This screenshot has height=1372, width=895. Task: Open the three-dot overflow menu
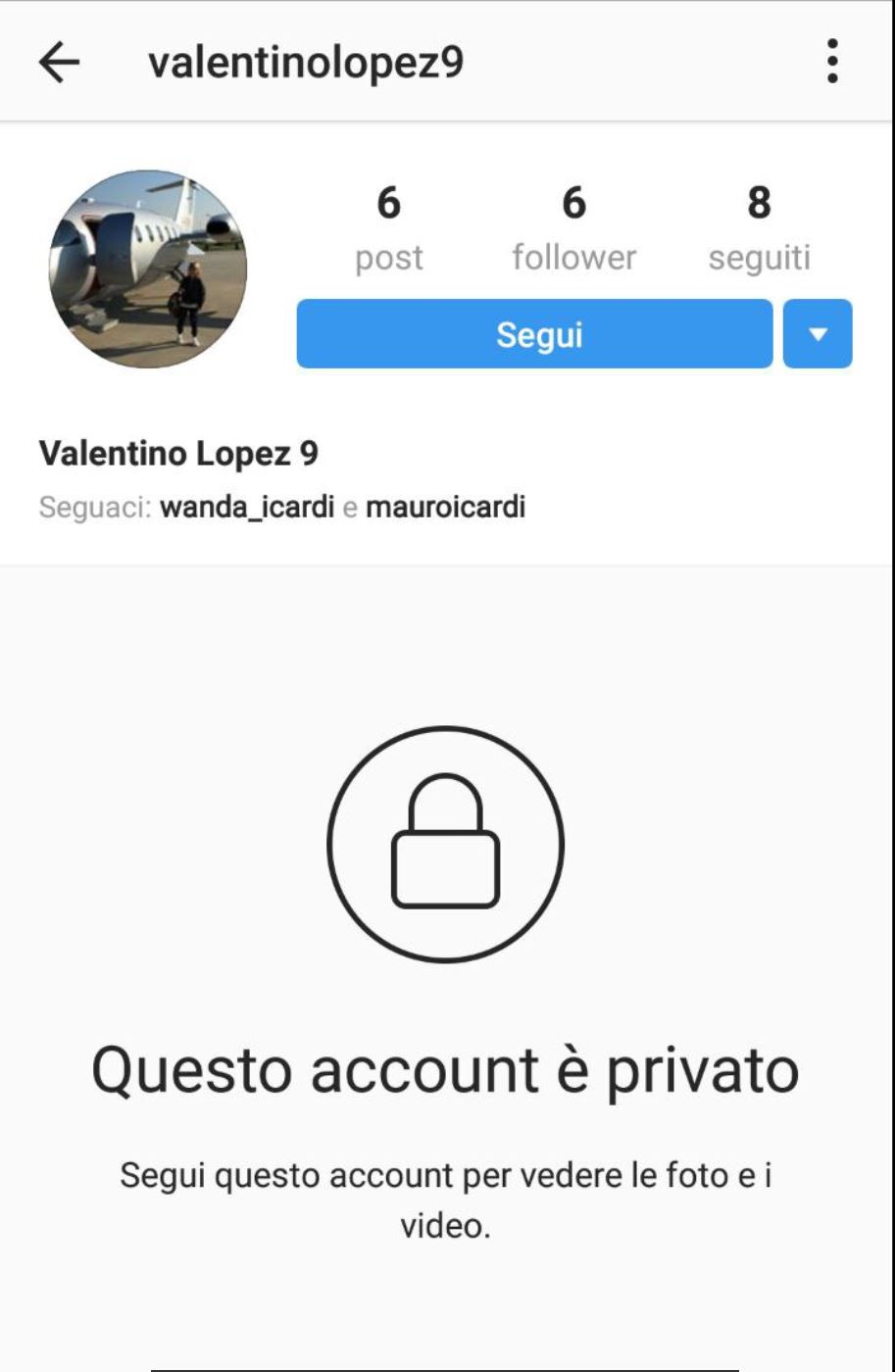832,62
